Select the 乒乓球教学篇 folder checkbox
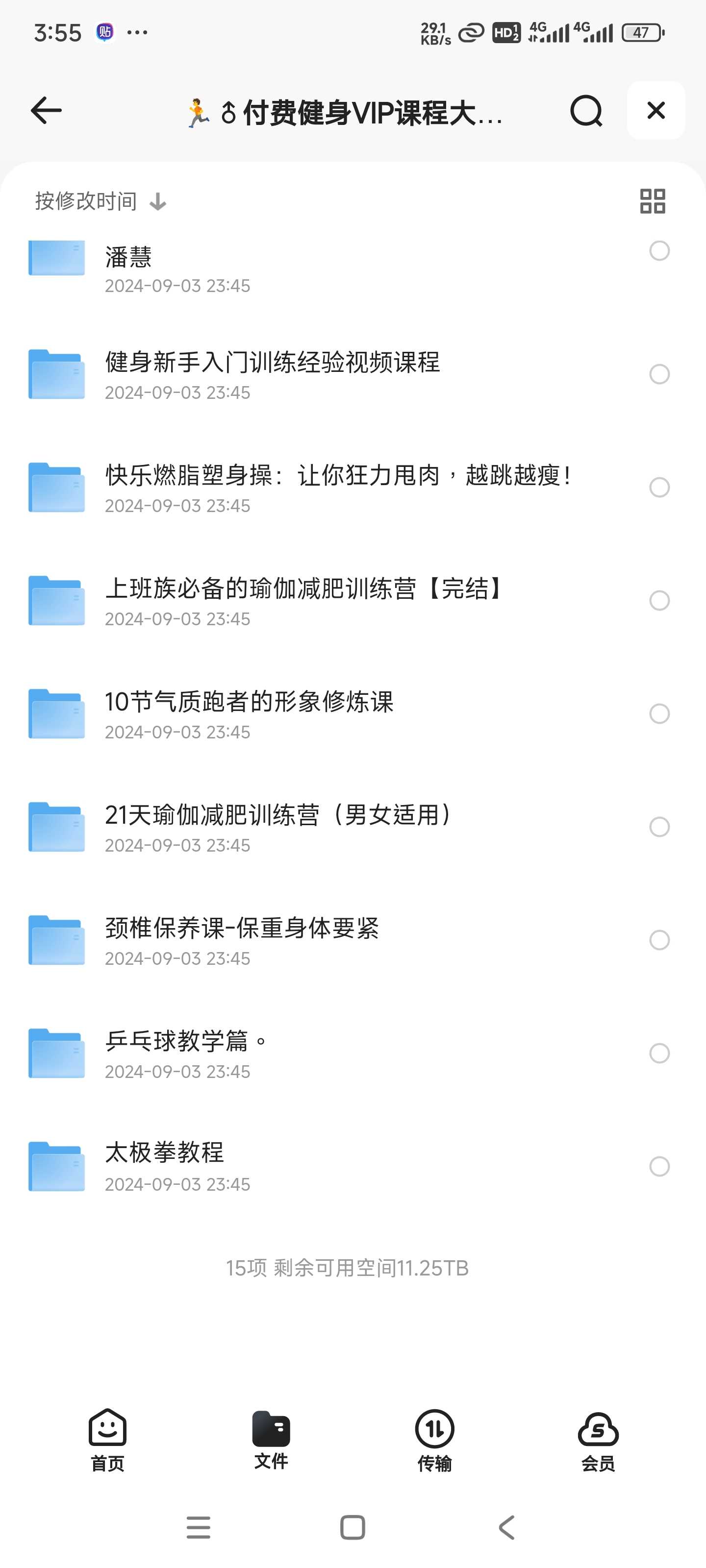This screenshot has width=706, height=1568. tap(659, 1053)
